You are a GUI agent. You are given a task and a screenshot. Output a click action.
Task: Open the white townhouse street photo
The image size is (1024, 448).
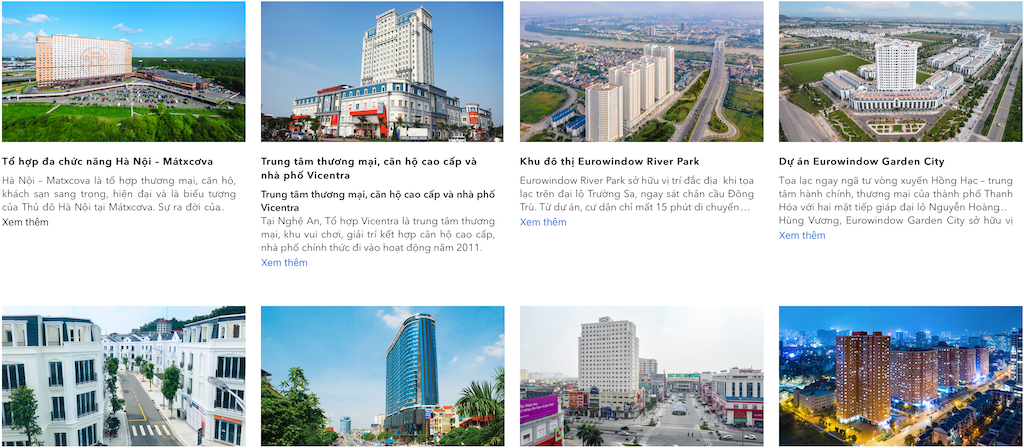pos(123,376)
